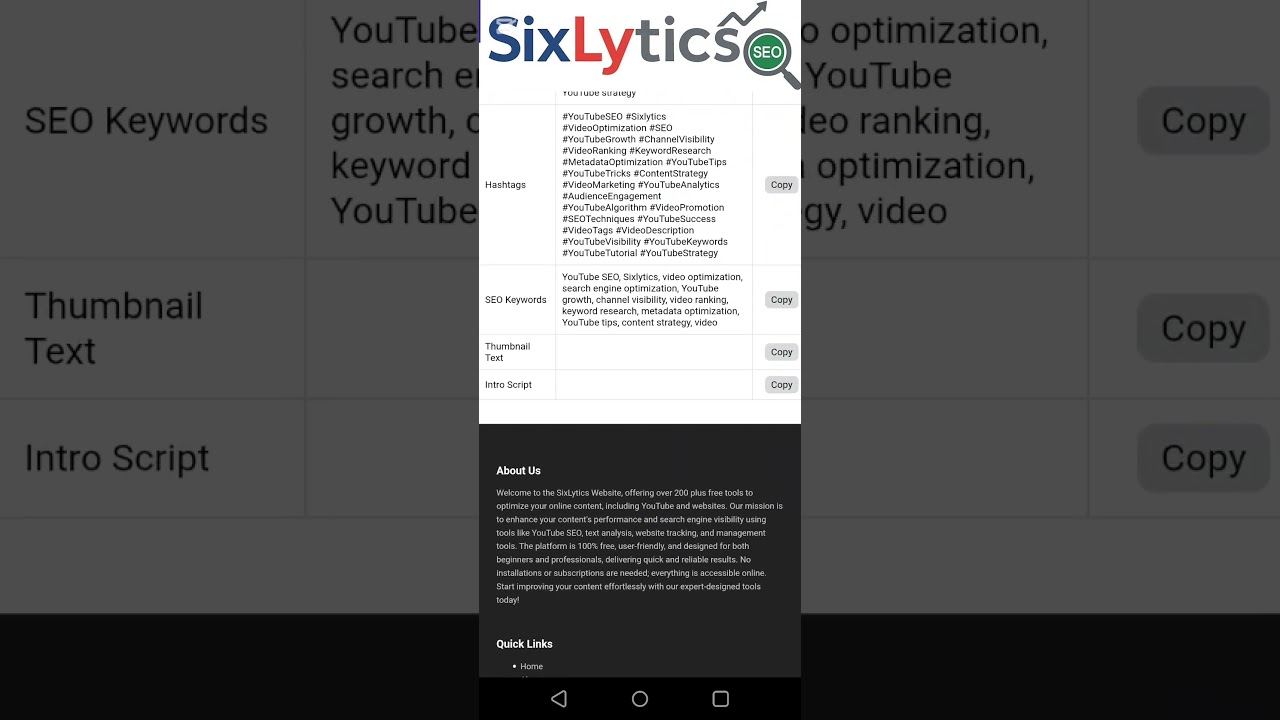The width and height of the screenshot is (1280, 720).
Task: Go back with the system back button
Action: click(x=559, y=699)
